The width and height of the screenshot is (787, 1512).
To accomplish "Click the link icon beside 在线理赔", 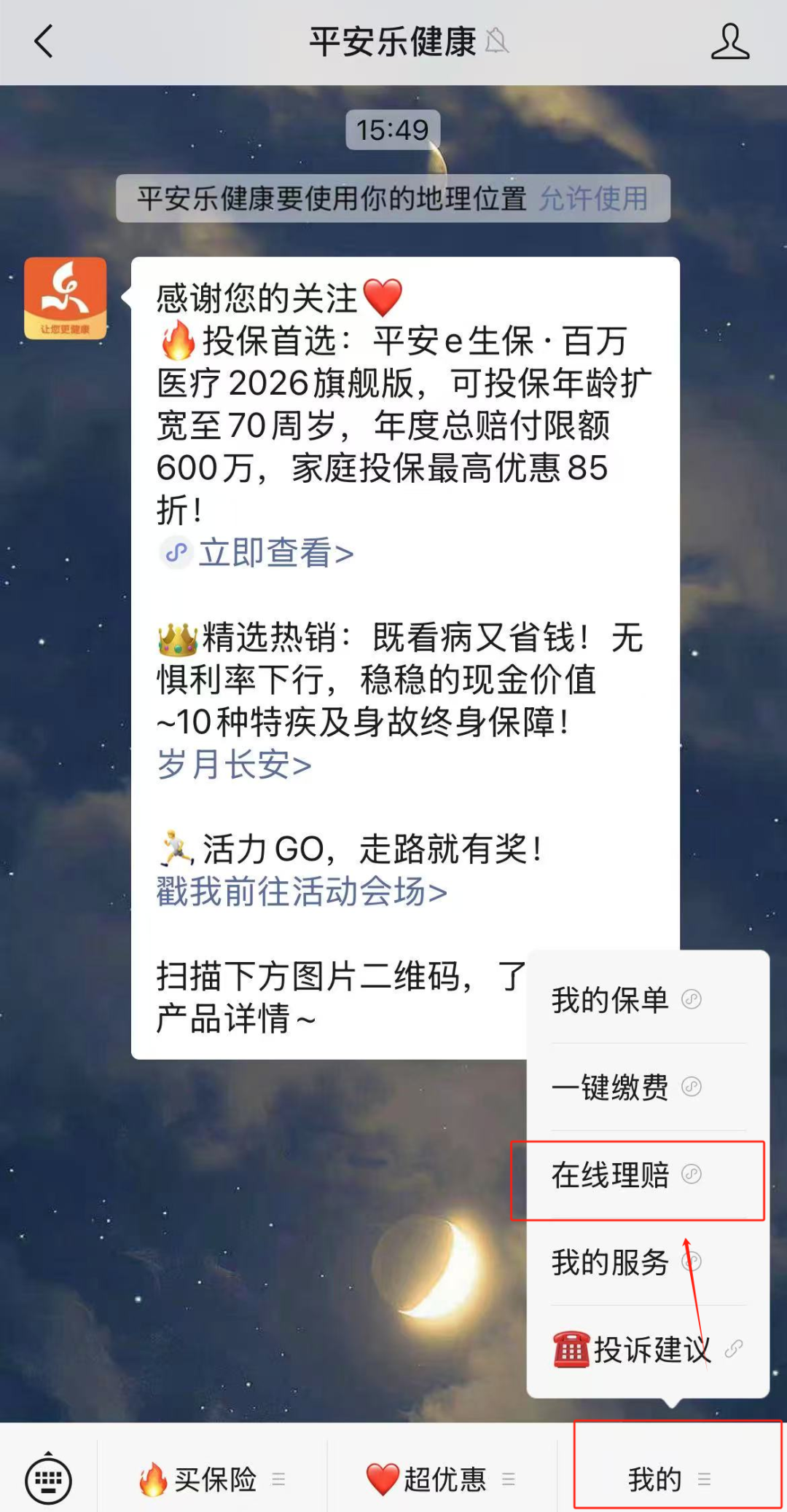I will point(691,1176).
